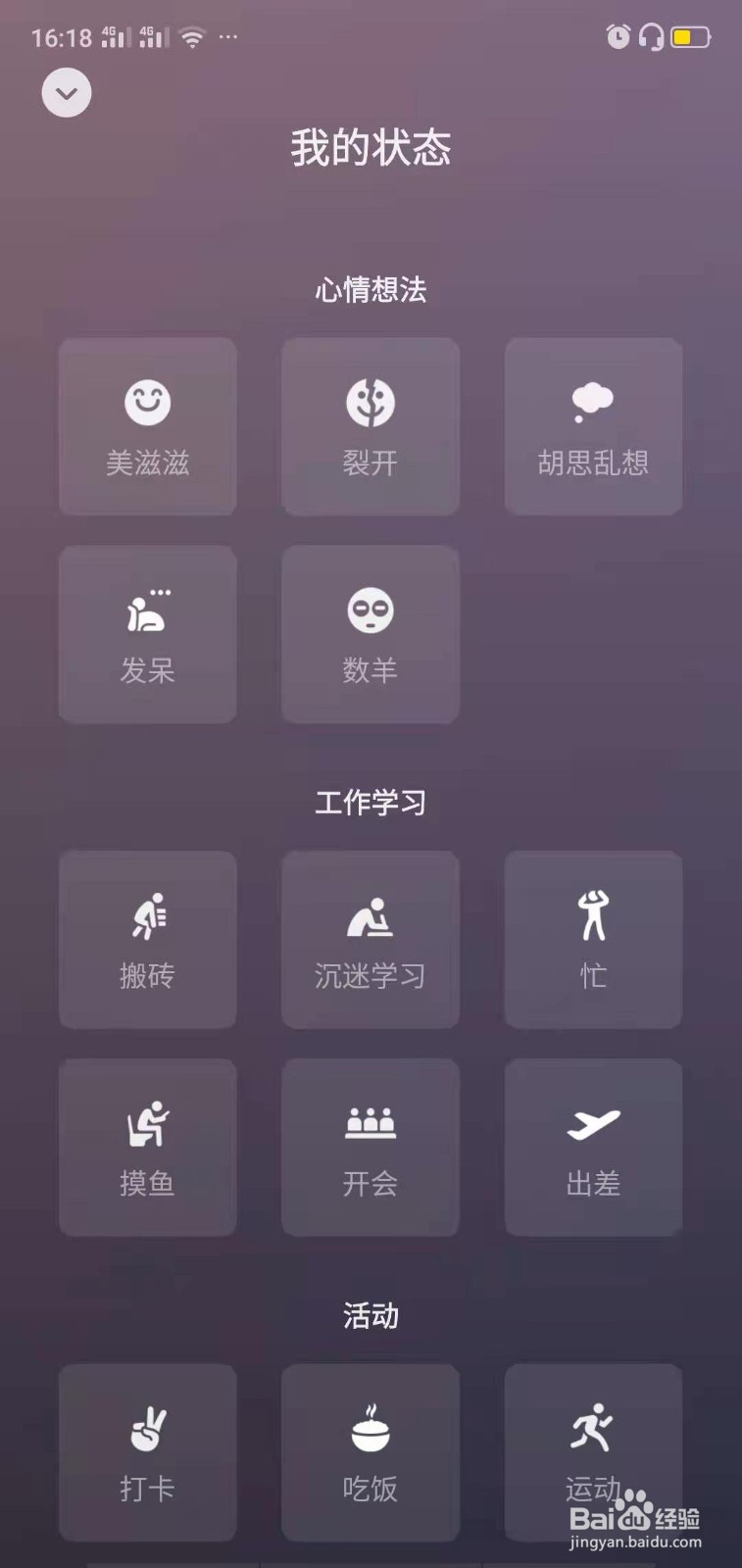Choose the 吃饭 eating status
Screen dimensions: 742x1568
[x=370, y=1452]
